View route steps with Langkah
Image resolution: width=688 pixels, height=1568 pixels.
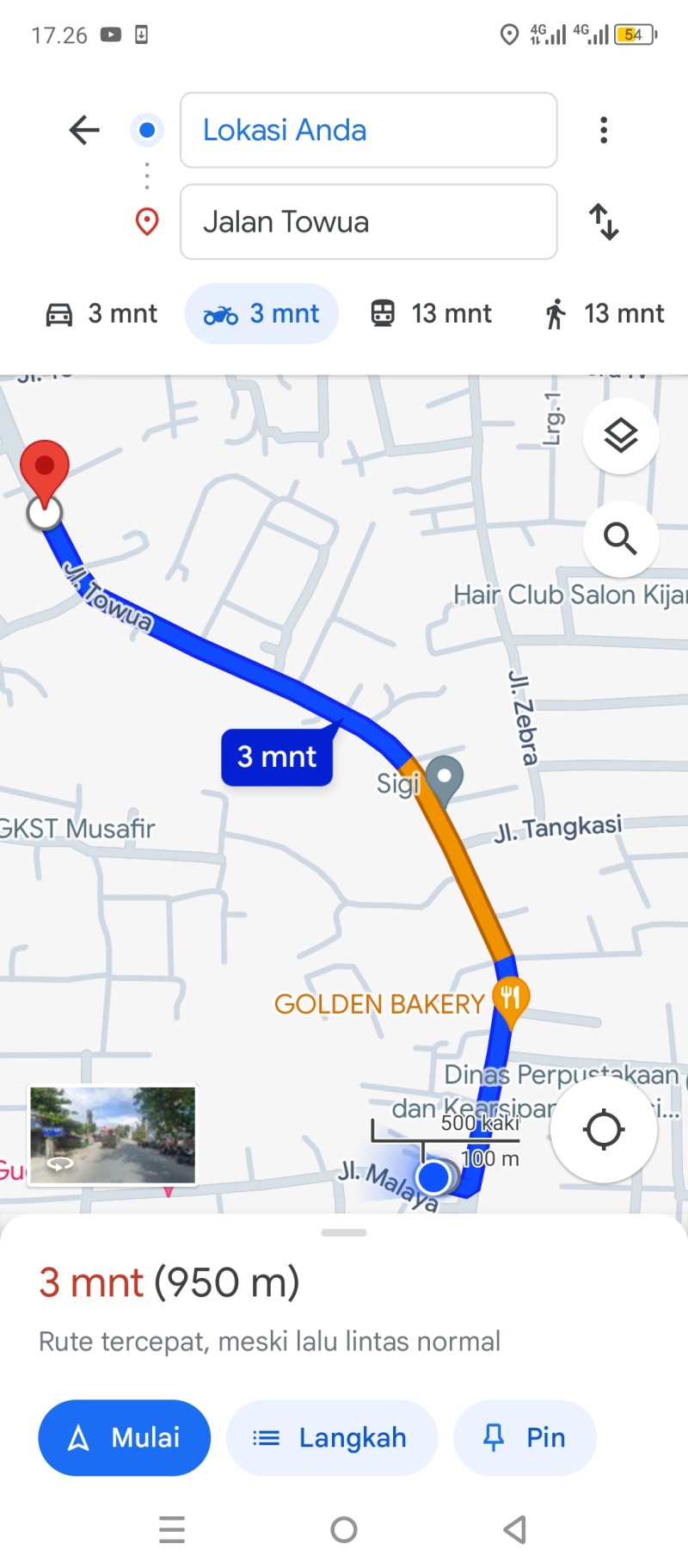332,1438
